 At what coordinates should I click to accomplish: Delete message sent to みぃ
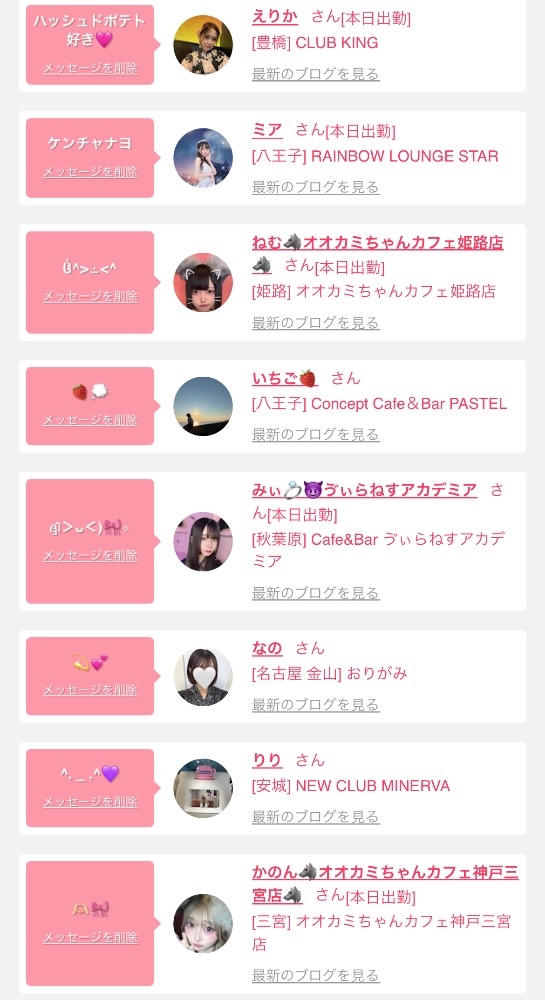91,555
